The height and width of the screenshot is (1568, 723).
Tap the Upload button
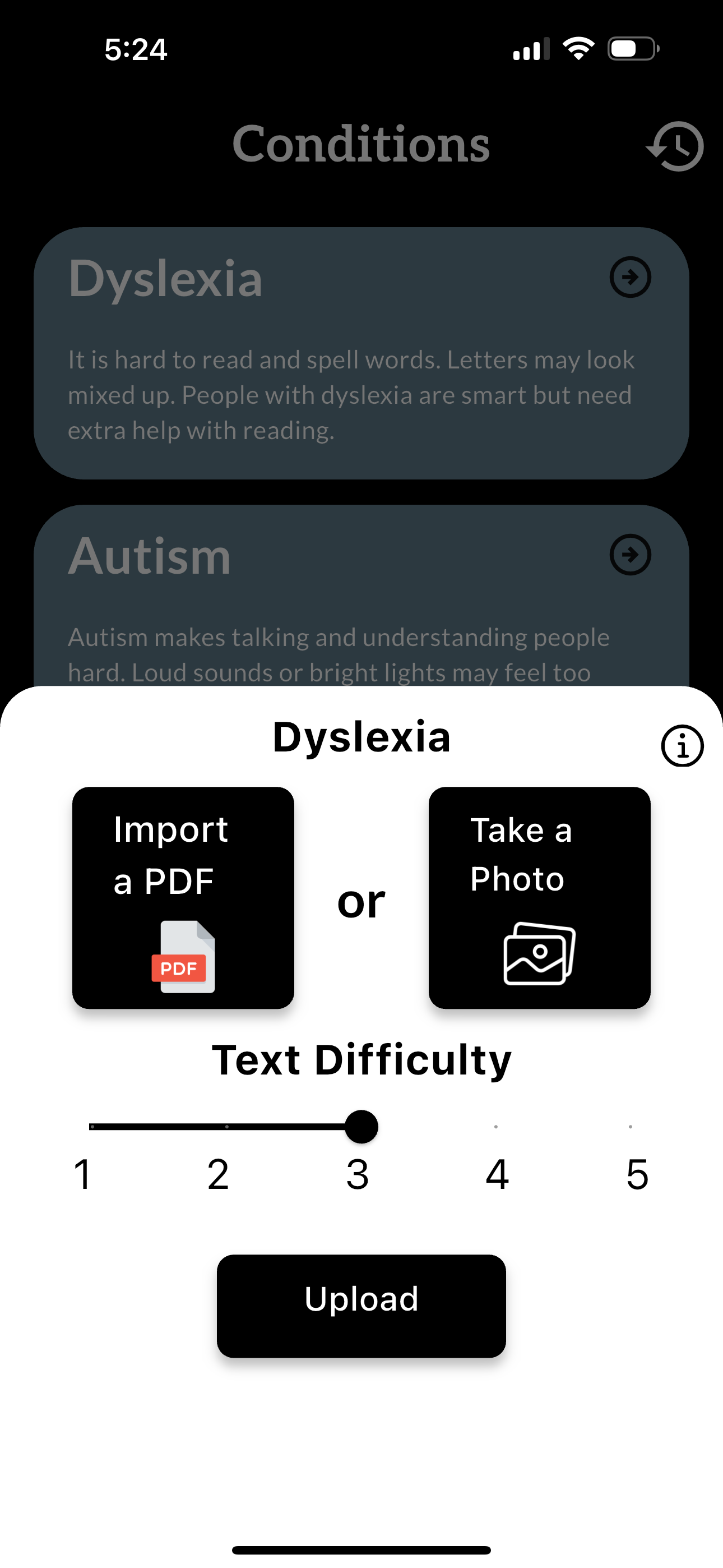coord(361,1306)
